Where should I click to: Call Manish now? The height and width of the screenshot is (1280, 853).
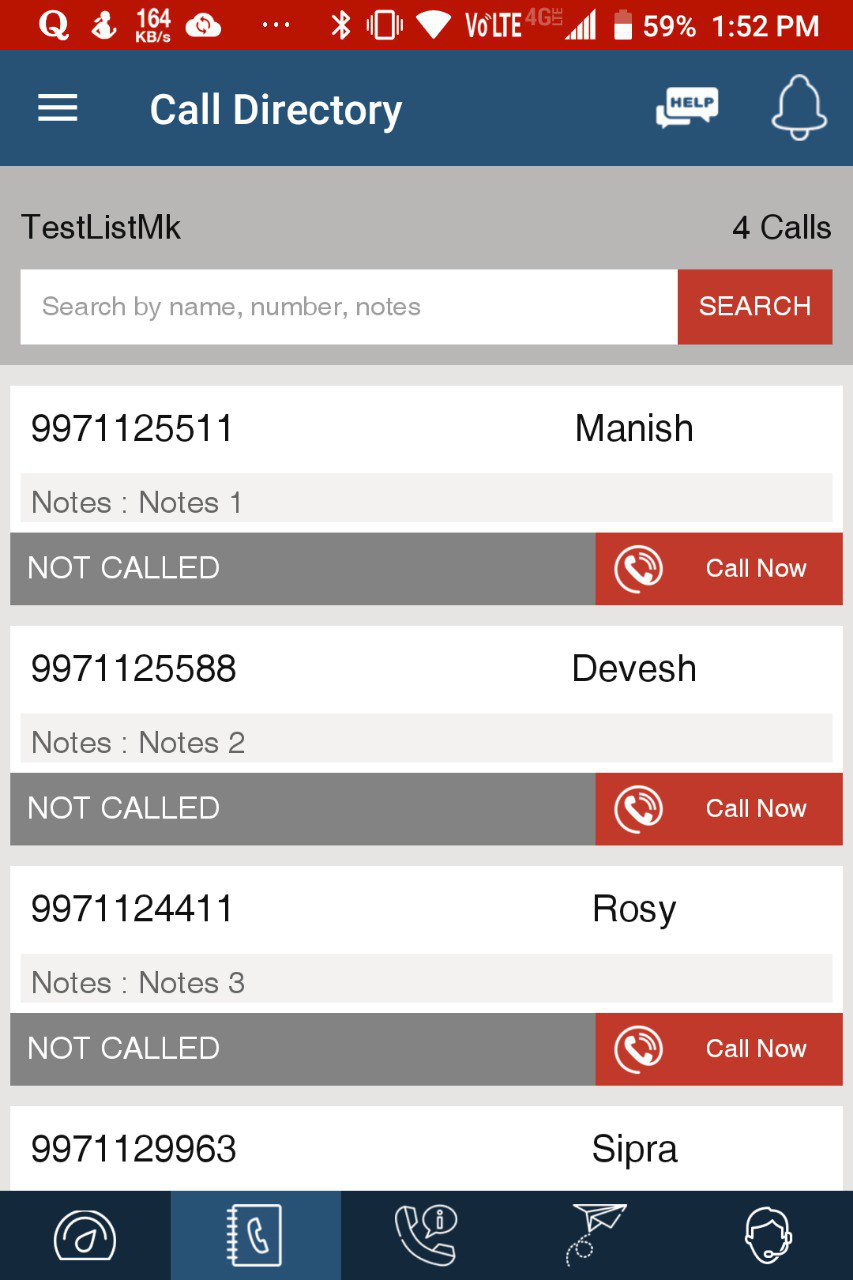coord(718,568)
